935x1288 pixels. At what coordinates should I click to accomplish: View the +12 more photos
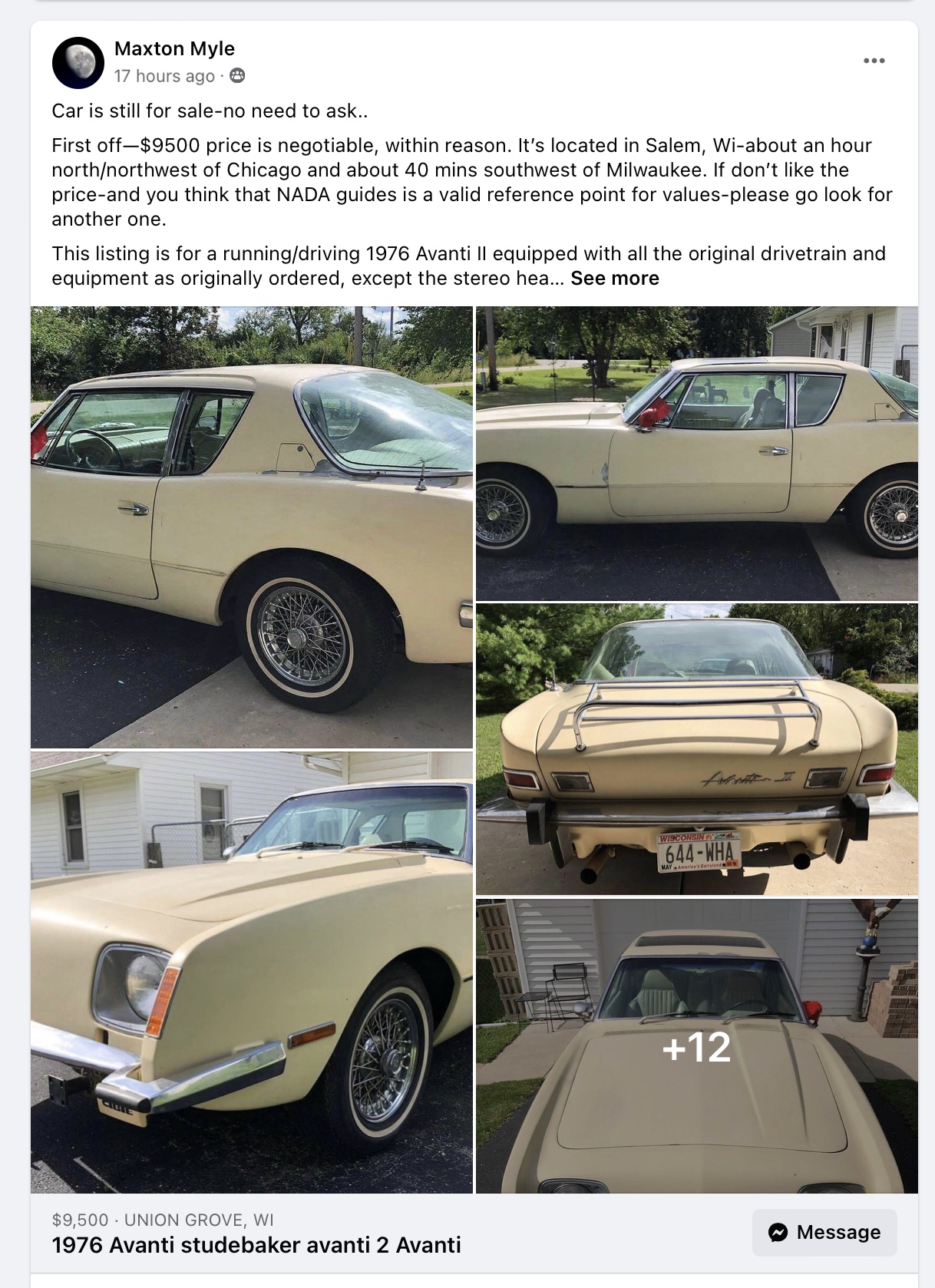[x=696, y=1045]
